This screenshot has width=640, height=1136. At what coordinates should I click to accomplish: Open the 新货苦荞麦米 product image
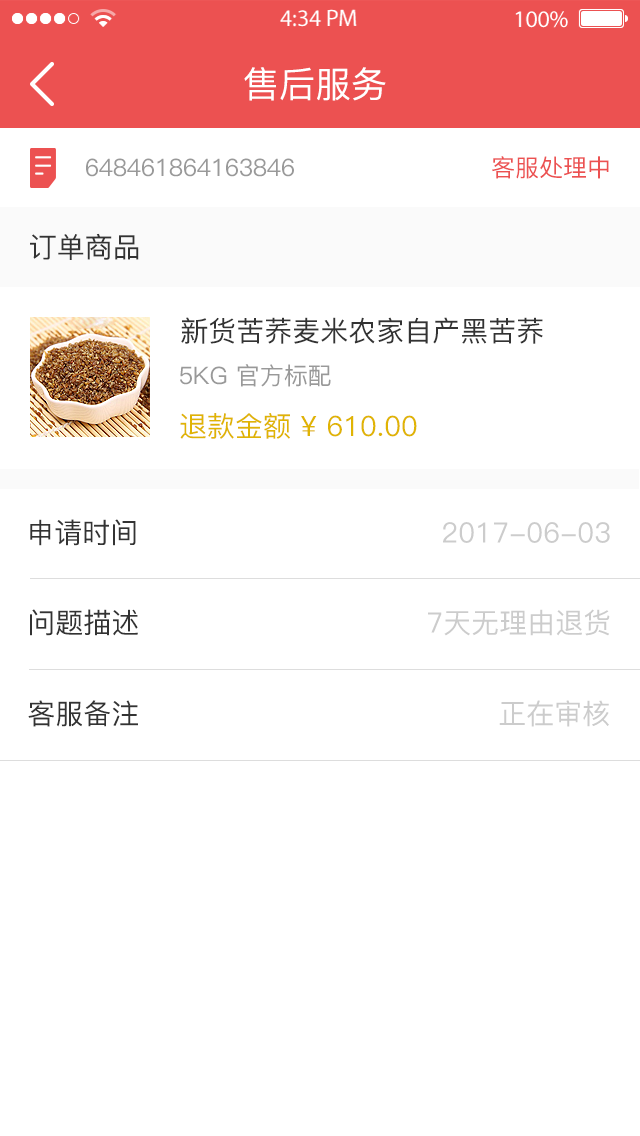point(90,377)
